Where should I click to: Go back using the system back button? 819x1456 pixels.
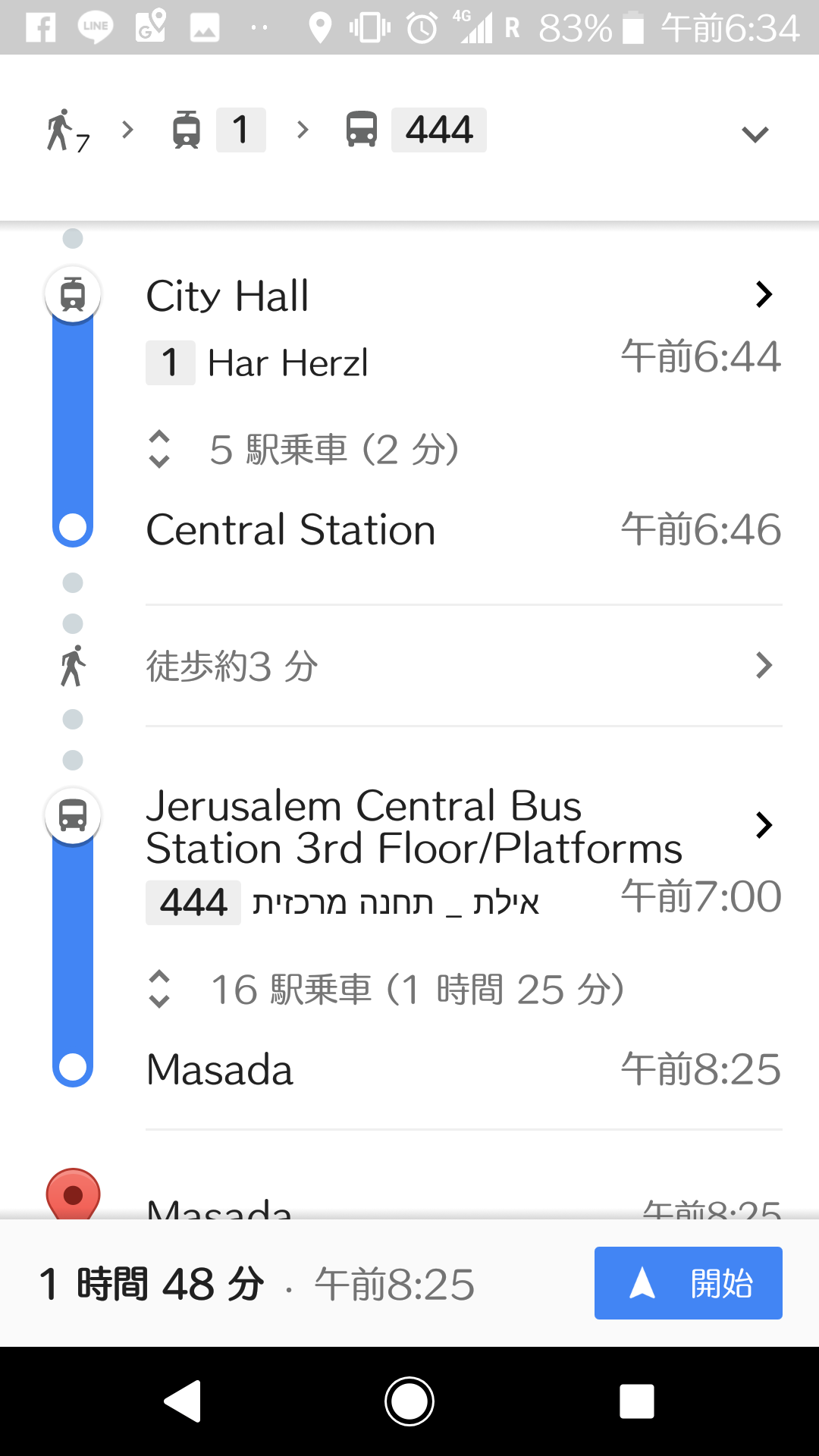pos(182,1401)
